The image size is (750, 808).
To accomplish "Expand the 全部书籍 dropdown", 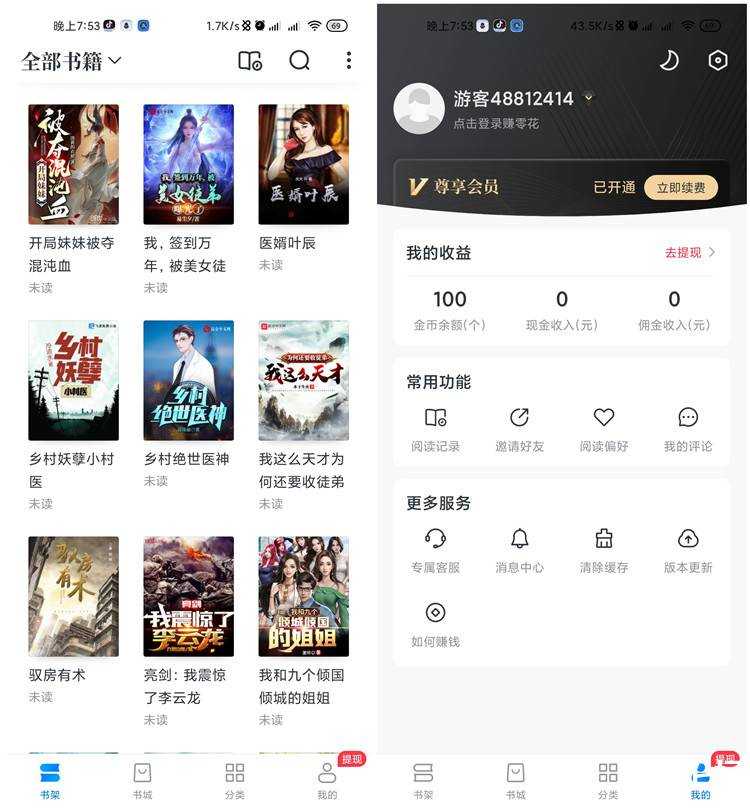I will tap(71, 61).
